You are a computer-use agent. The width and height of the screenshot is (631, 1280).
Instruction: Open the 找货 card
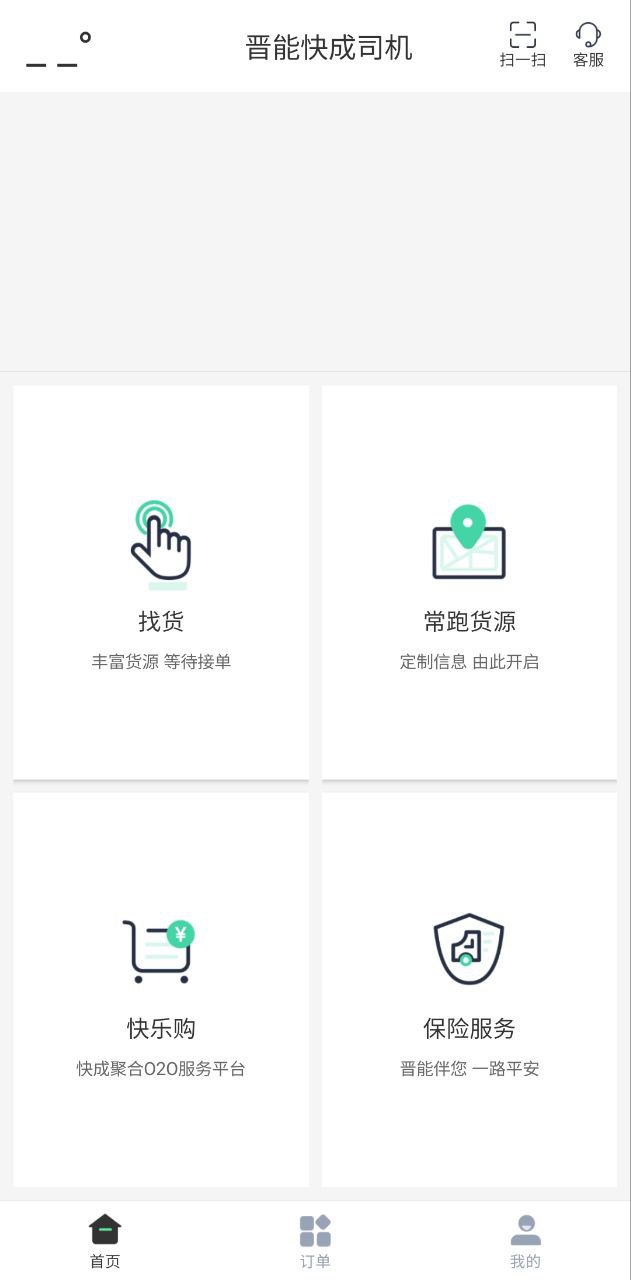161,582
